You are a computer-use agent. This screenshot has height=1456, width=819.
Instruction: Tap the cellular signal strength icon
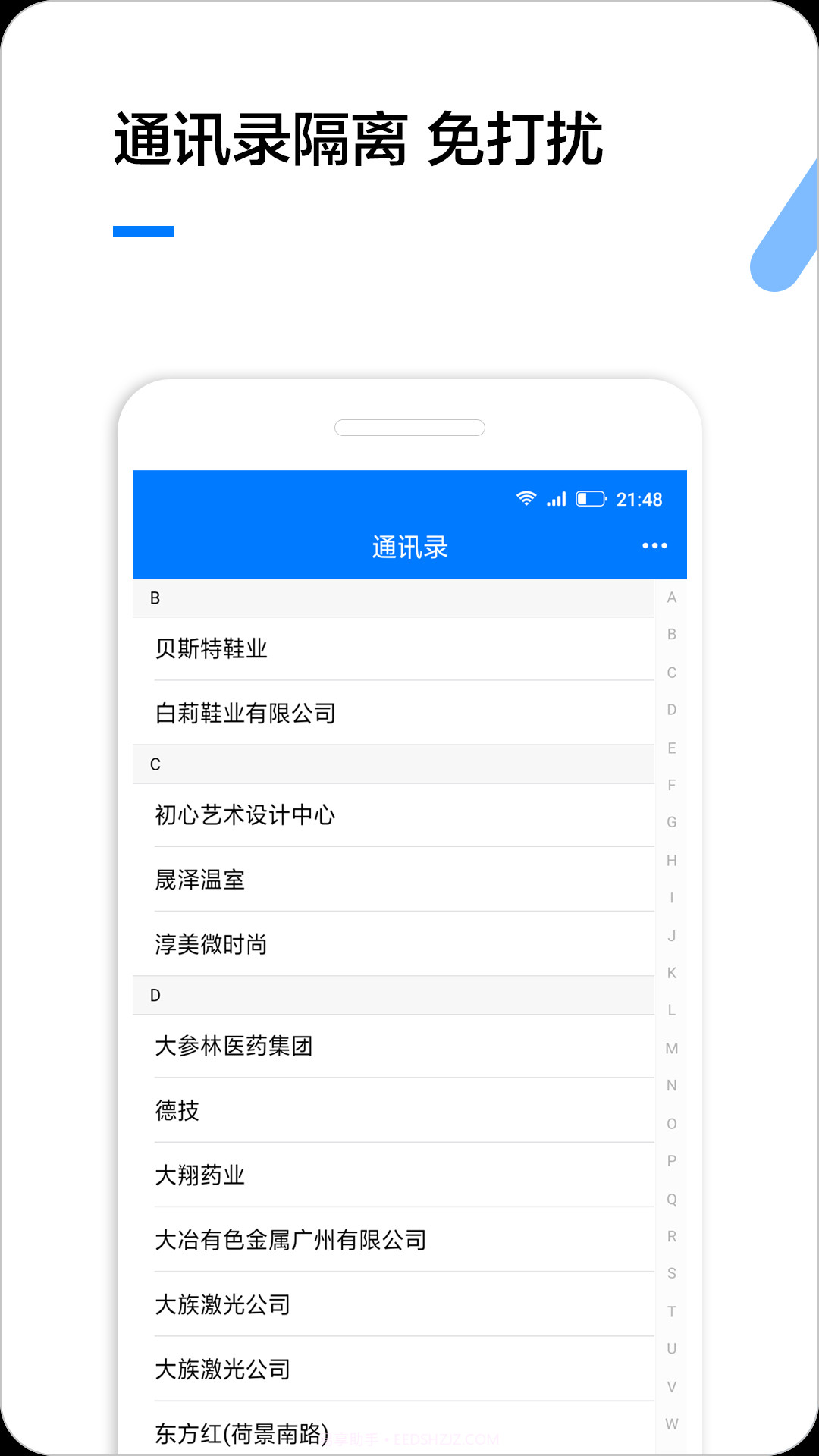pos(556,499)
